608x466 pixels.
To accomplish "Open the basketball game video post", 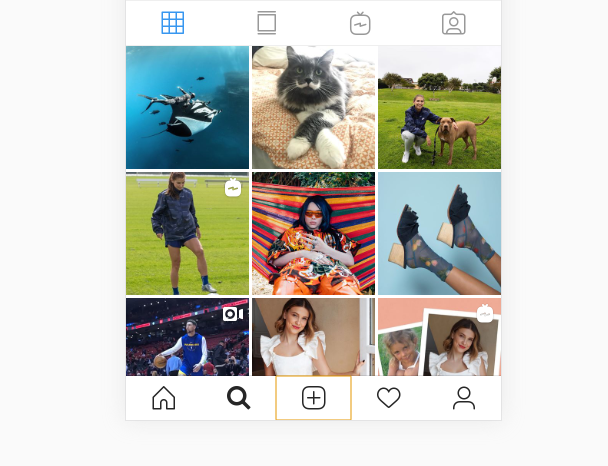I will (187, 336).
